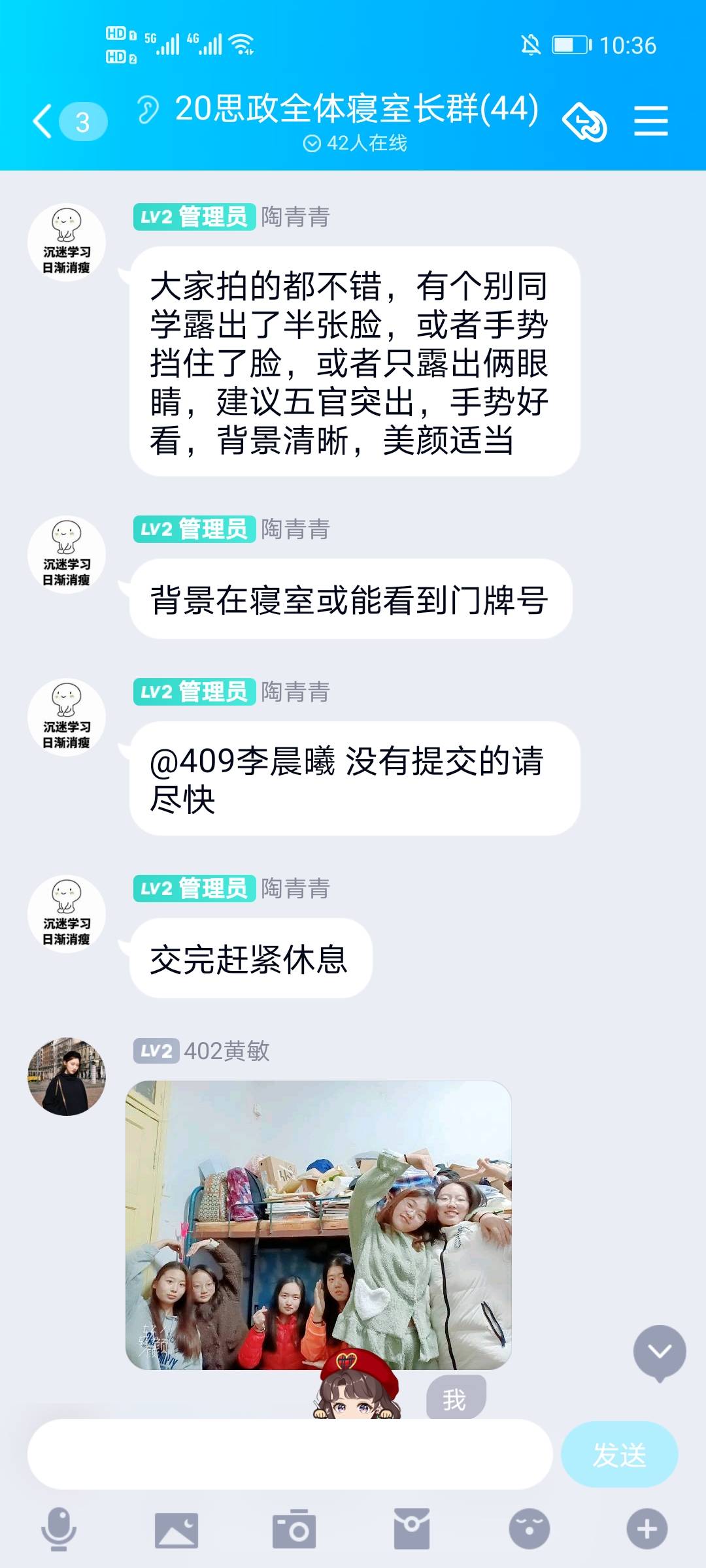
Task: Jump to the latest messages with the down arrow
Action: (x=659, y=1352)
